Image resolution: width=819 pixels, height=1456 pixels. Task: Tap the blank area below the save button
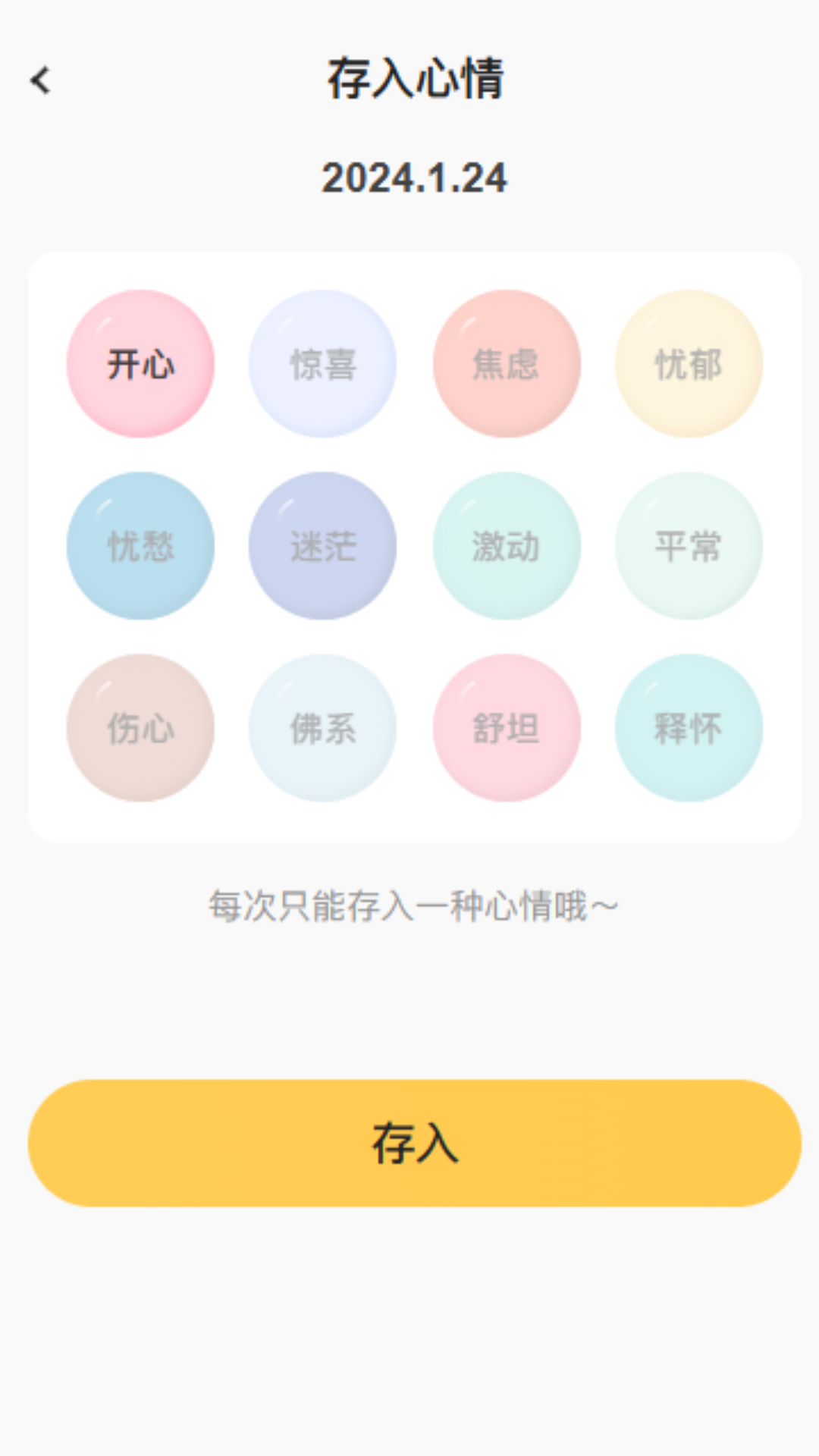click(x=409, y=1327)
